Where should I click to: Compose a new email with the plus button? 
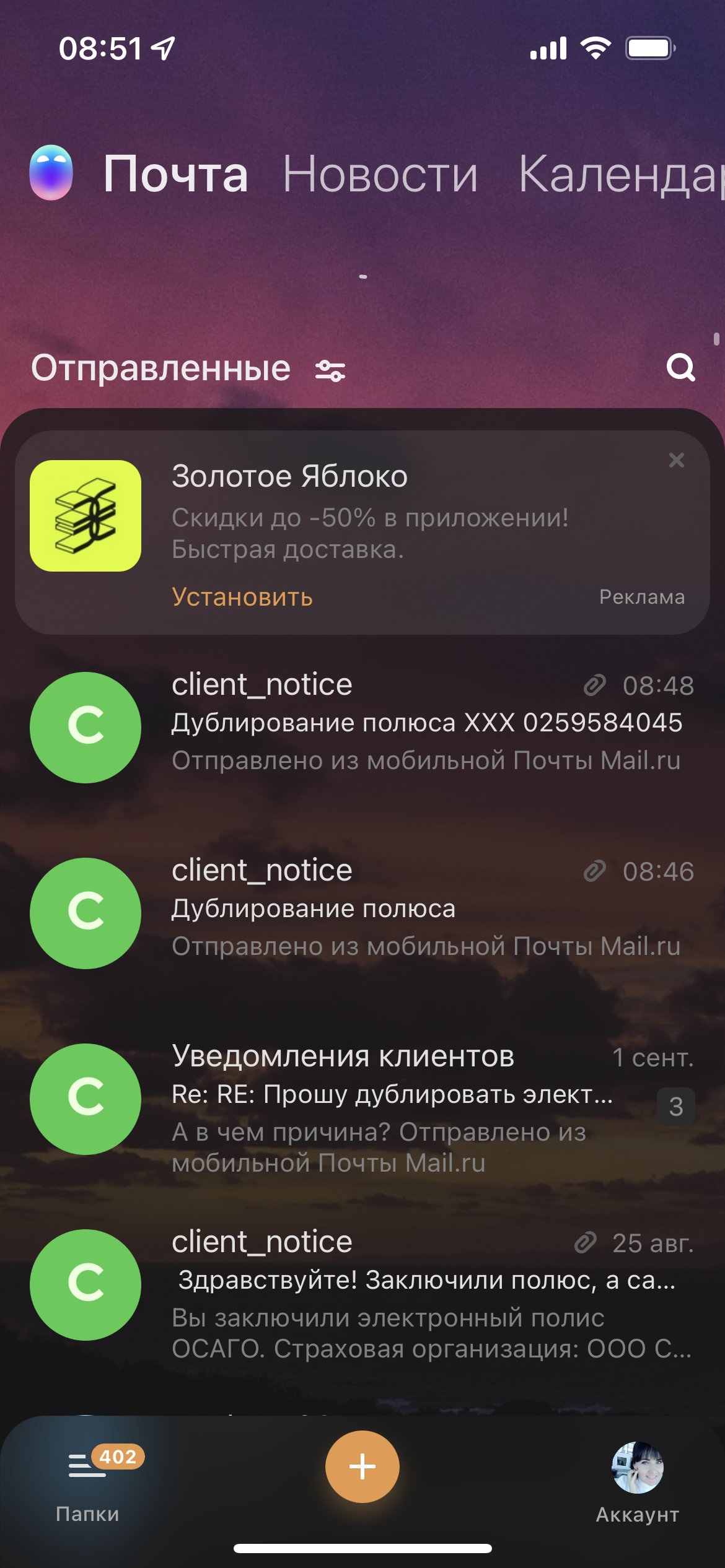pyautogui.click(x=362, y=1466)
